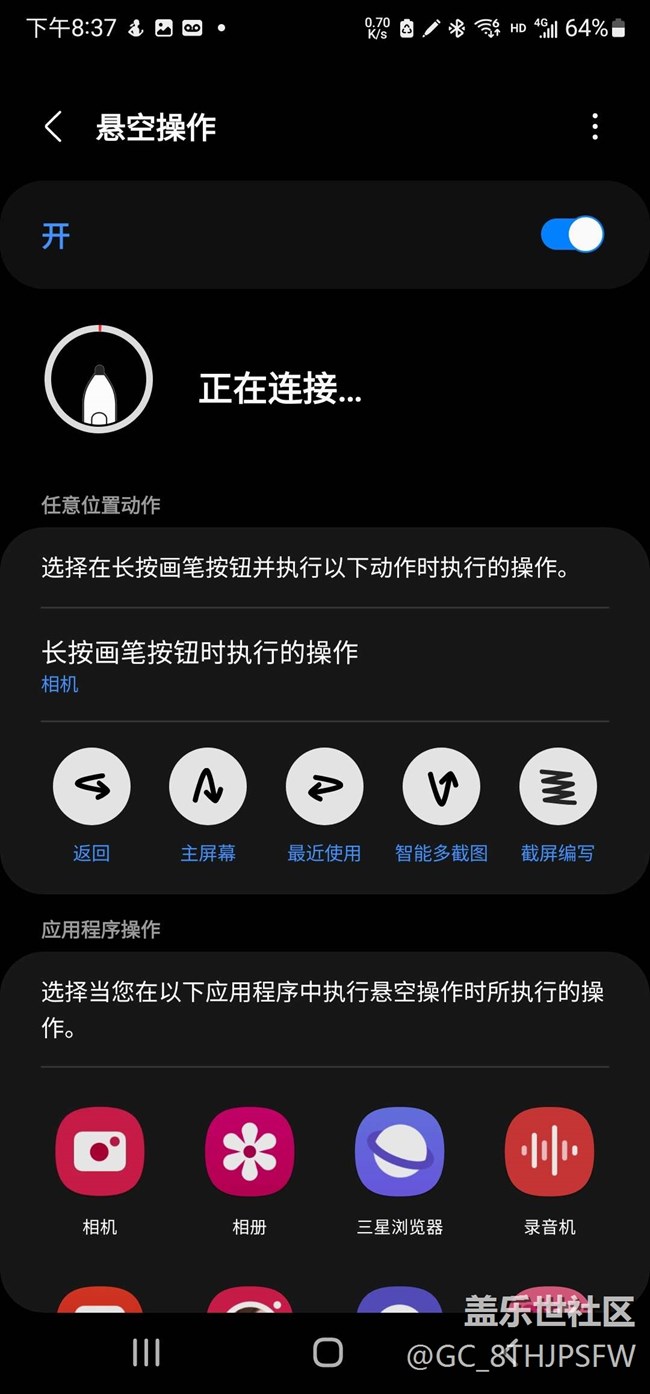Turn off the 悬空操作 switch

coord(572,235)
